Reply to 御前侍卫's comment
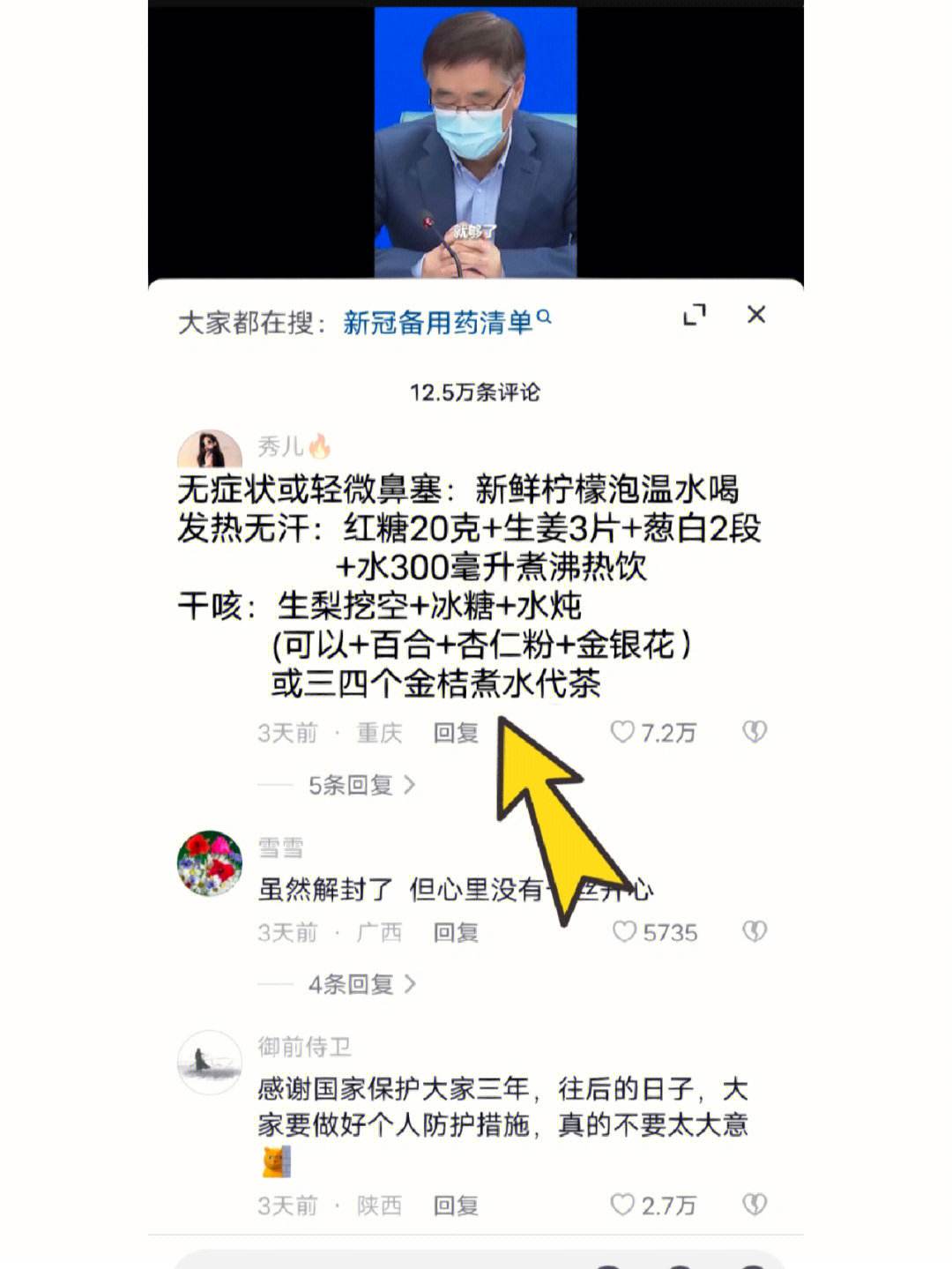Image resolution: width=952 pixels, height=1269 pixels. point(456,1206)
